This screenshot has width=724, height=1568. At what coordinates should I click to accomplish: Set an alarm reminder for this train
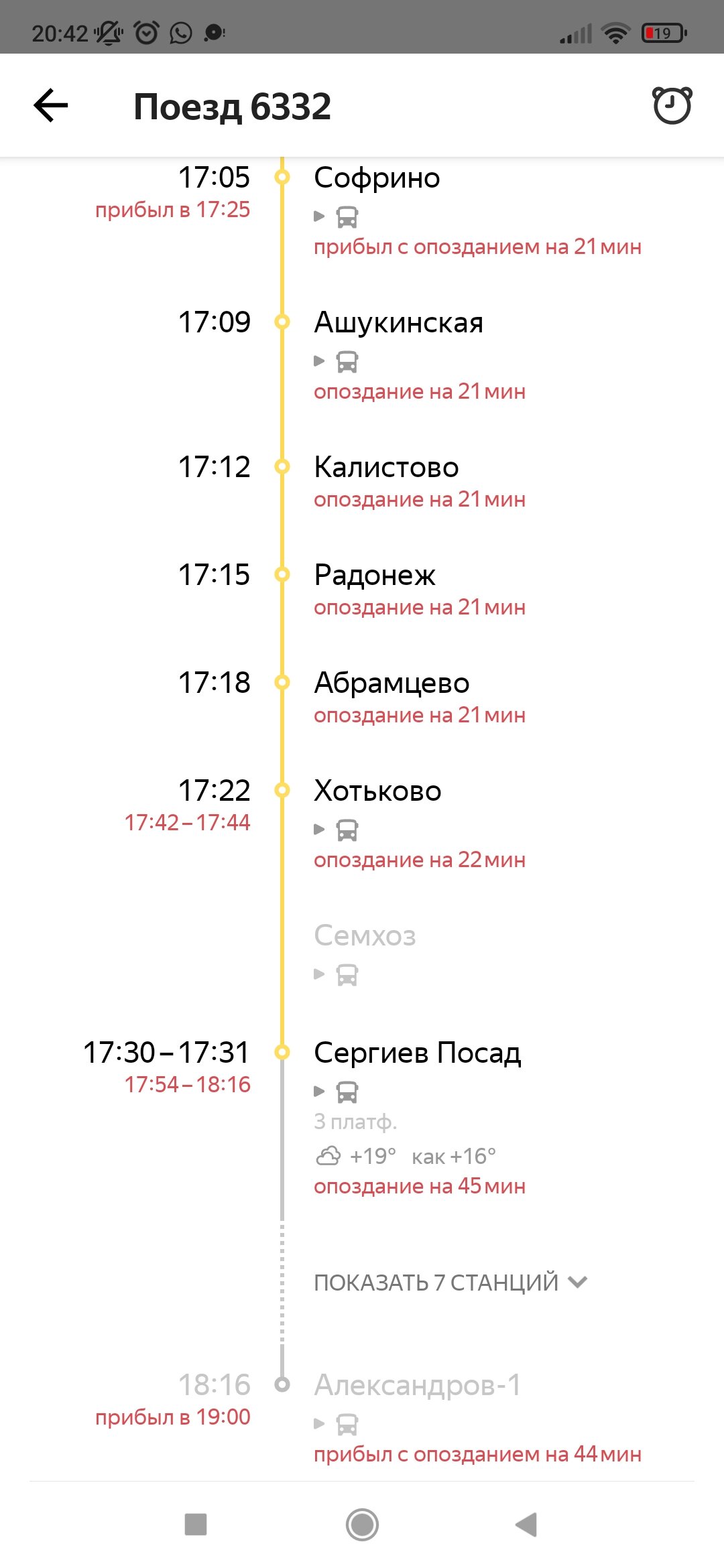pos(672,106)
